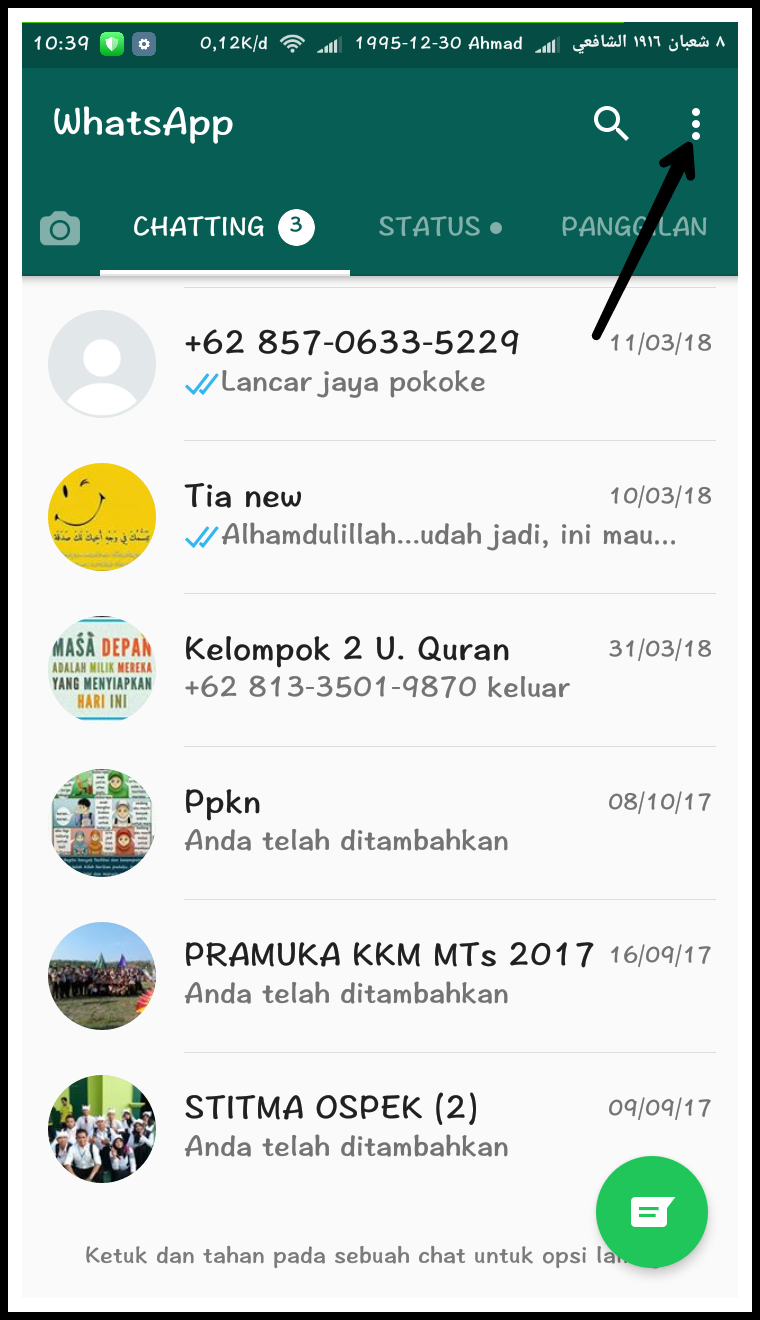Open the camera tab
This screenshot has width=760, height=1320.
(x=60, y=229)
